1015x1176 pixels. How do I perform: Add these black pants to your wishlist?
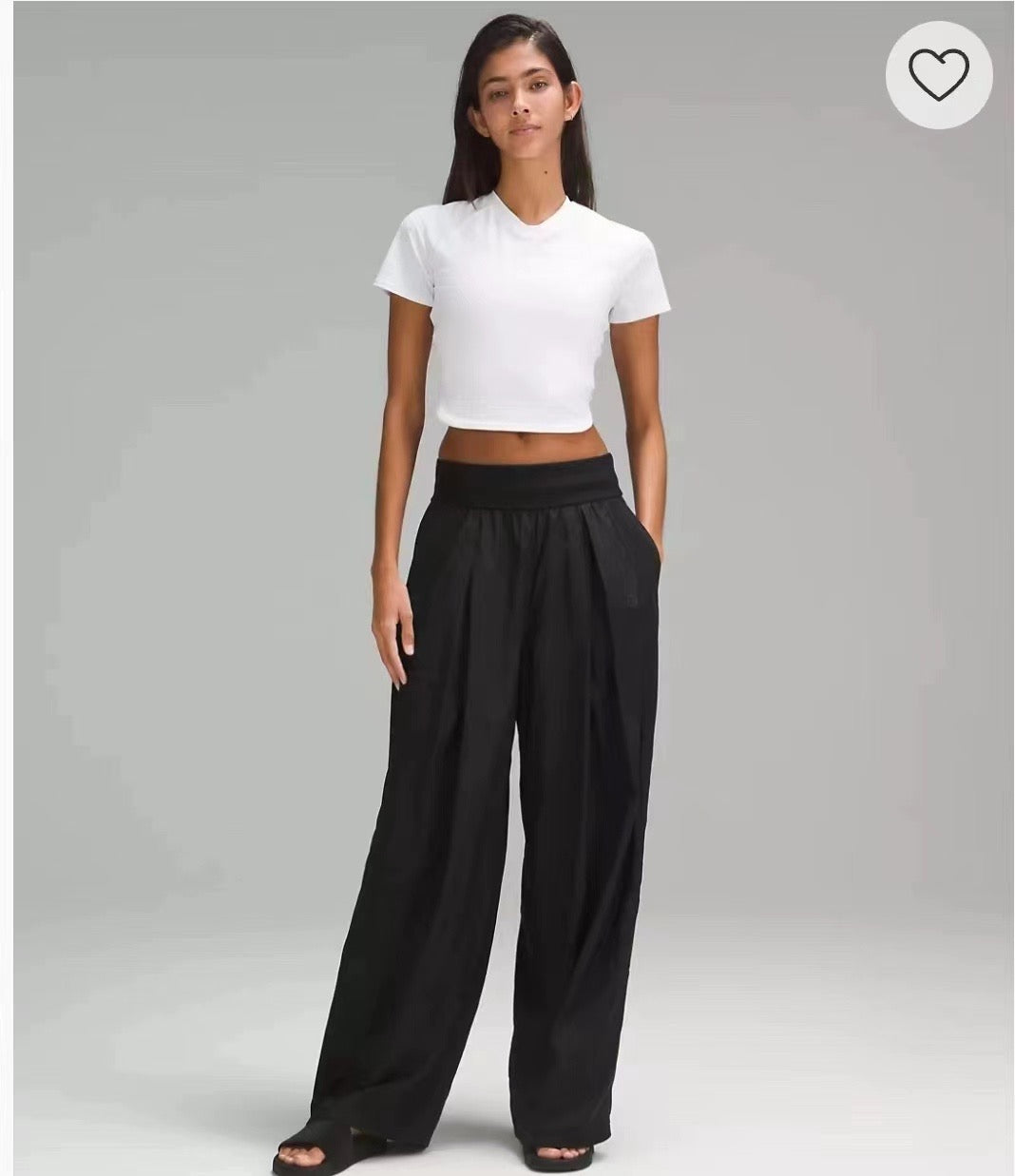point(939,70)
